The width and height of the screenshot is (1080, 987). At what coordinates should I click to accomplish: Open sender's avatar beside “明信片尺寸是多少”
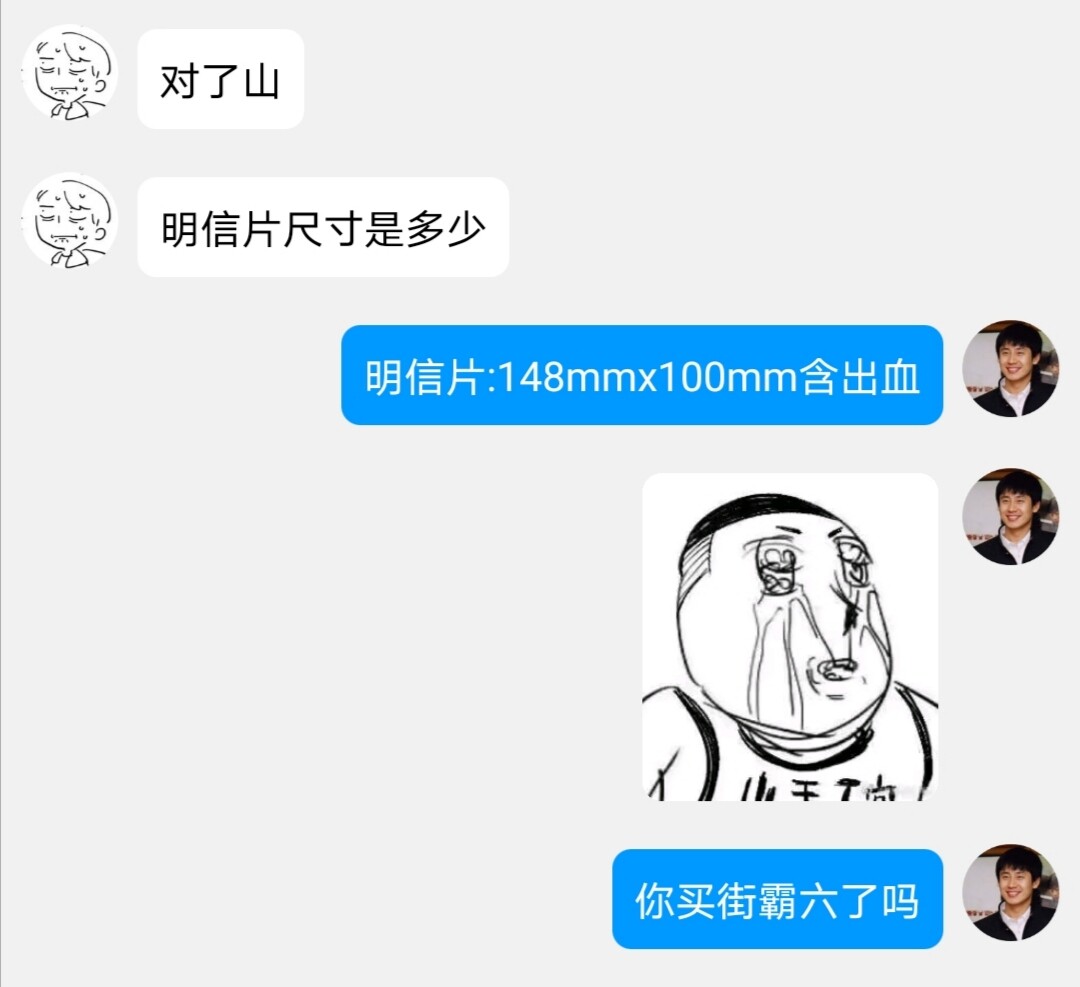point(70,222)
